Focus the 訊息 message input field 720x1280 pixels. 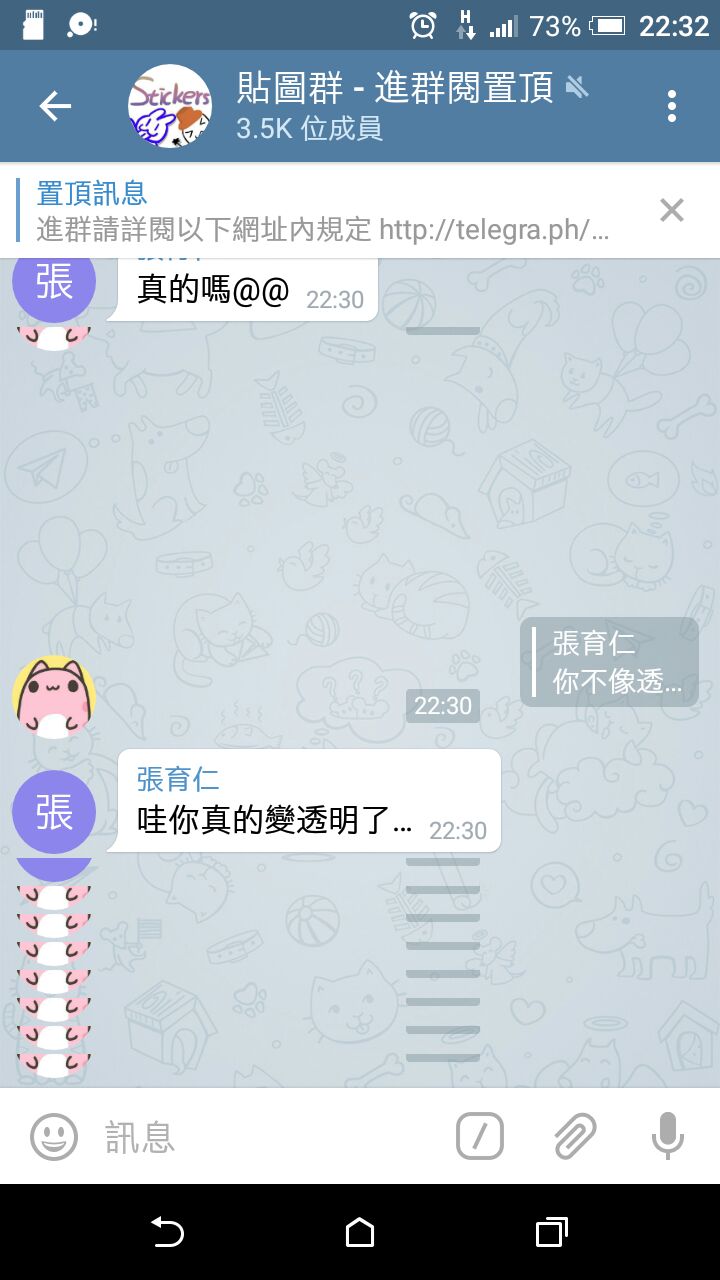point(270,1137)
